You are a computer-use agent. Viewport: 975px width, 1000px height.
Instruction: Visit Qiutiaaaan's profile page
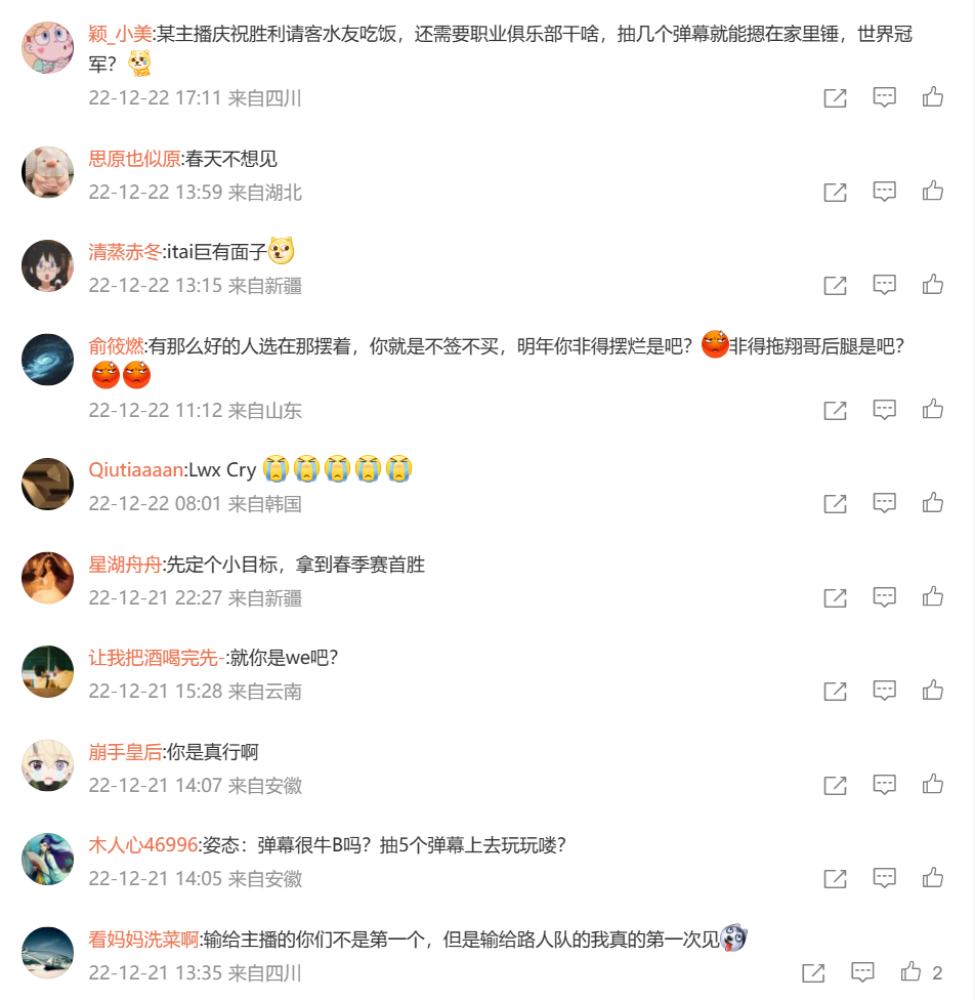136,470
